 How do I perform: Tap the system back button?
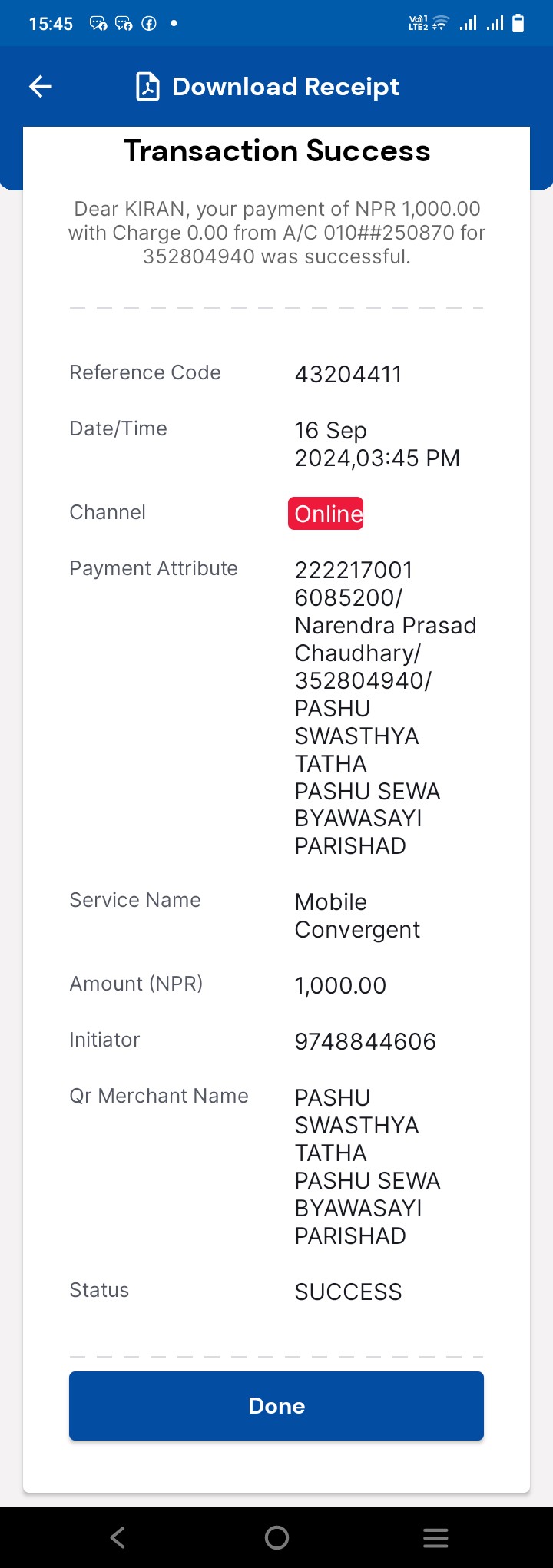click(x=118, y=1537)
